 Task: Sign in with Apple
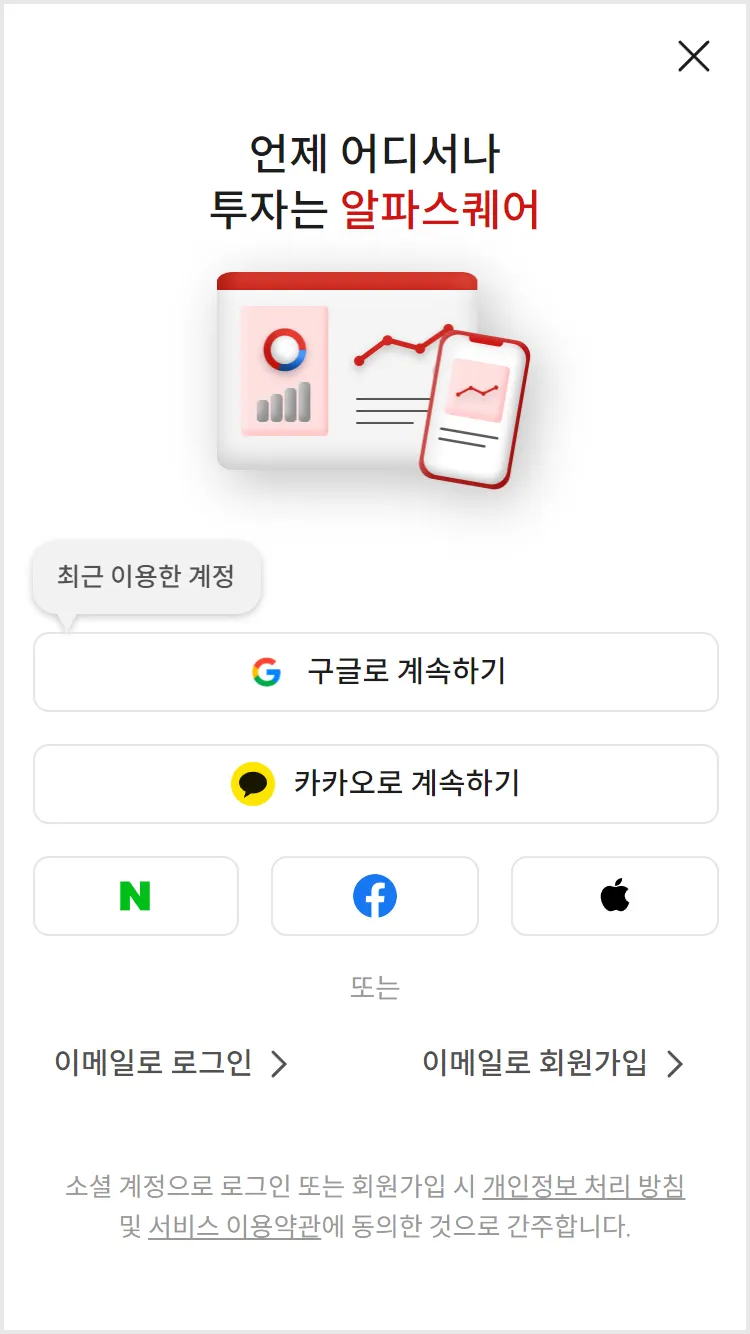[614, 896]
